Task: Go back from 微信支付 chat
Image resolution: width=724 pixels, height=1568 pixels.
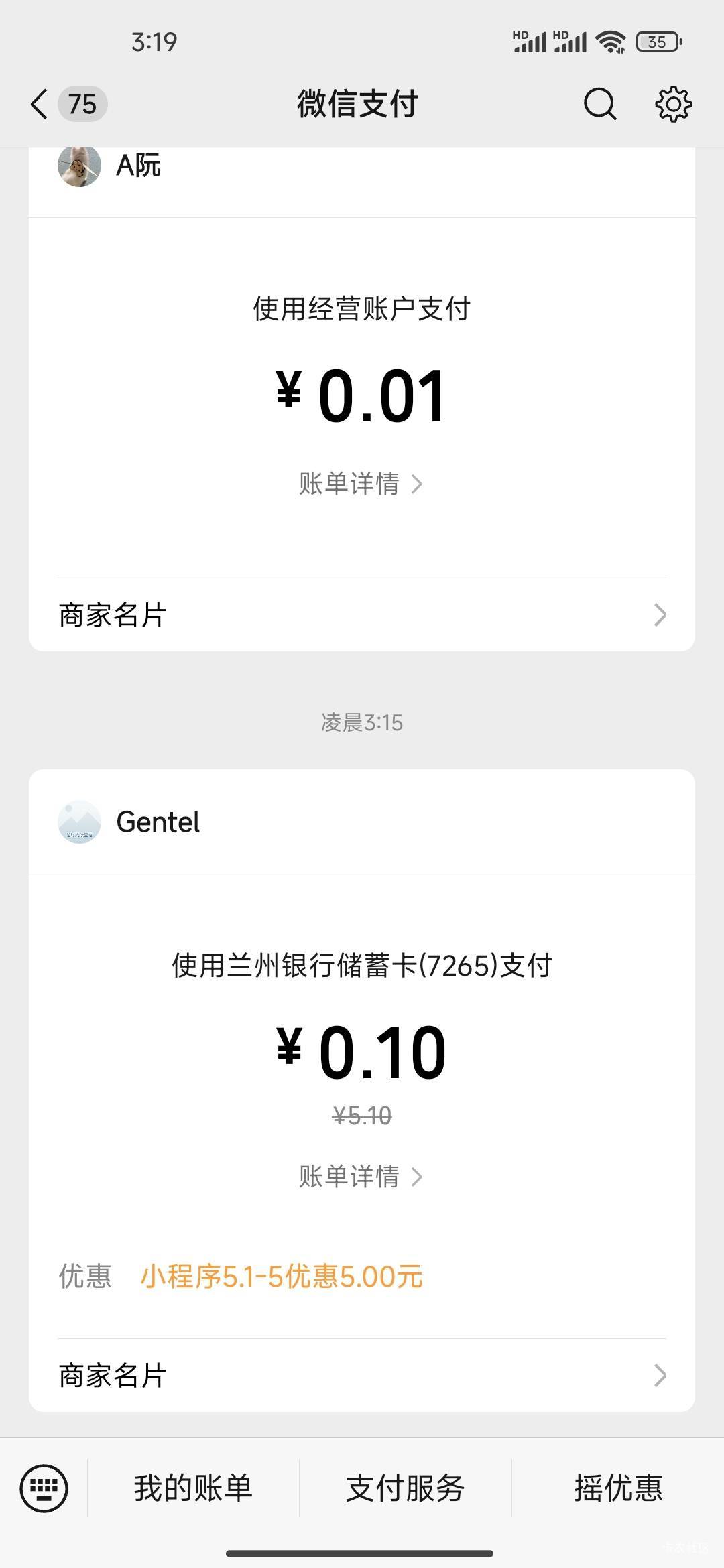Action: coord(40,105)
